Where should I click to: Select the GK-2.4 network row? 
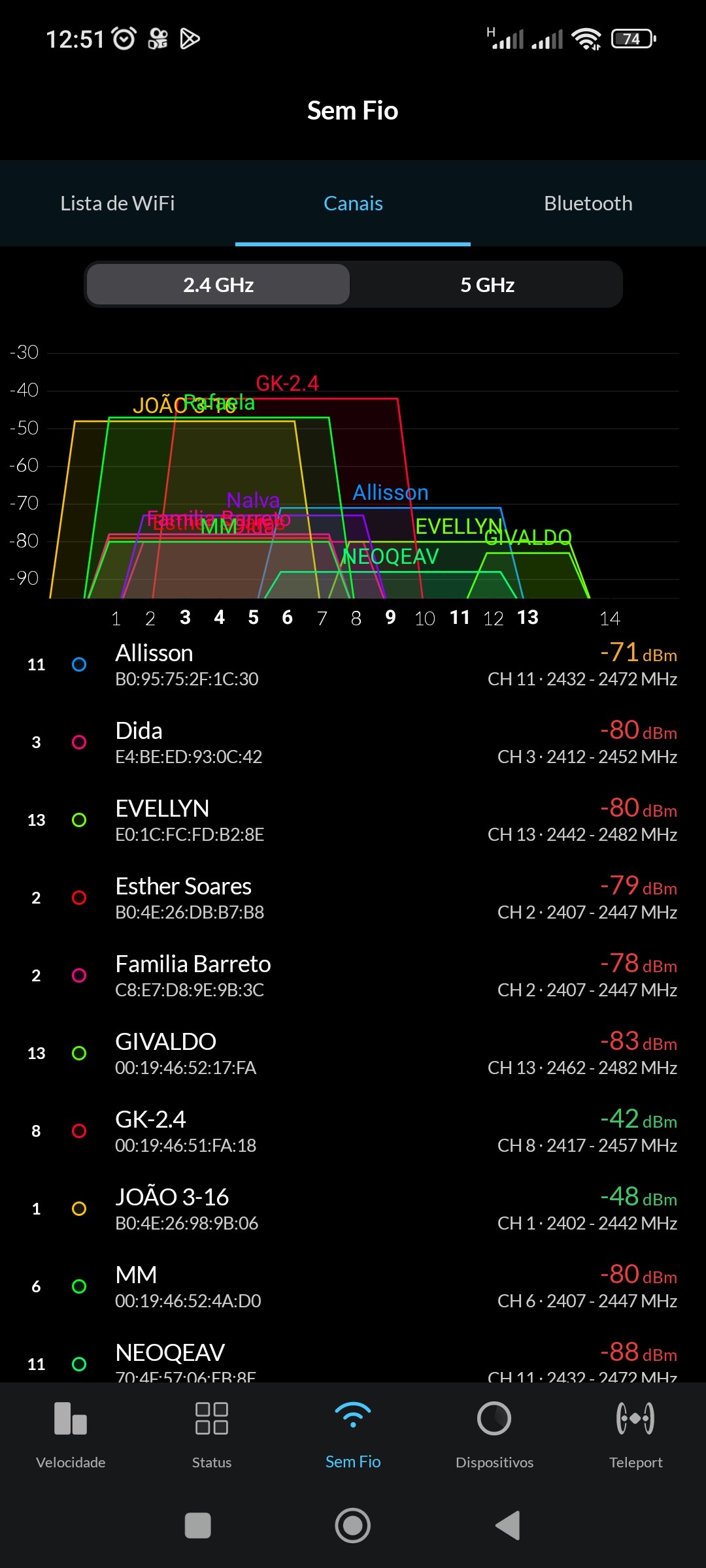(x=353, y=1131)
